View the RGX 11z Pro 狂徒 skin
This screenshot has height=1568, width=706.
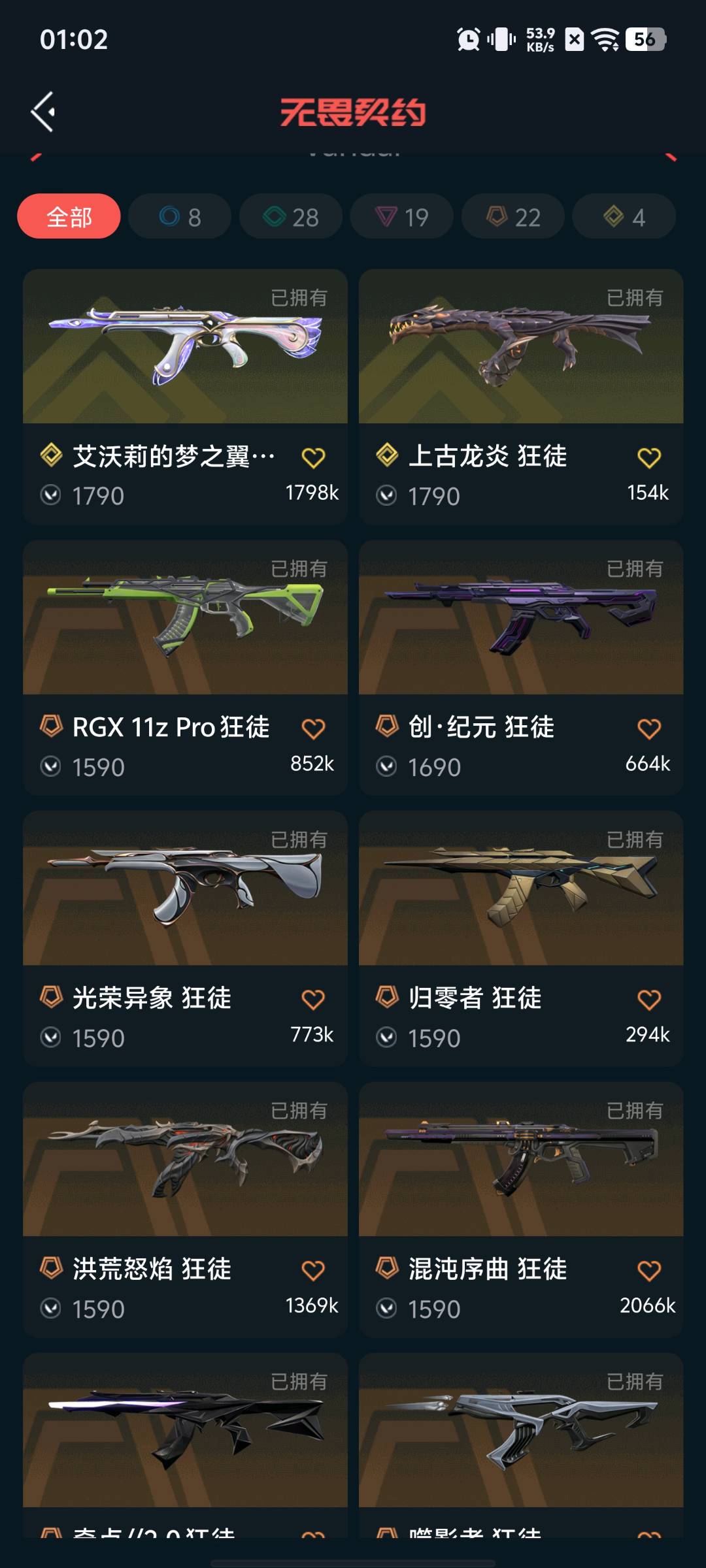[x=185, y=617]
